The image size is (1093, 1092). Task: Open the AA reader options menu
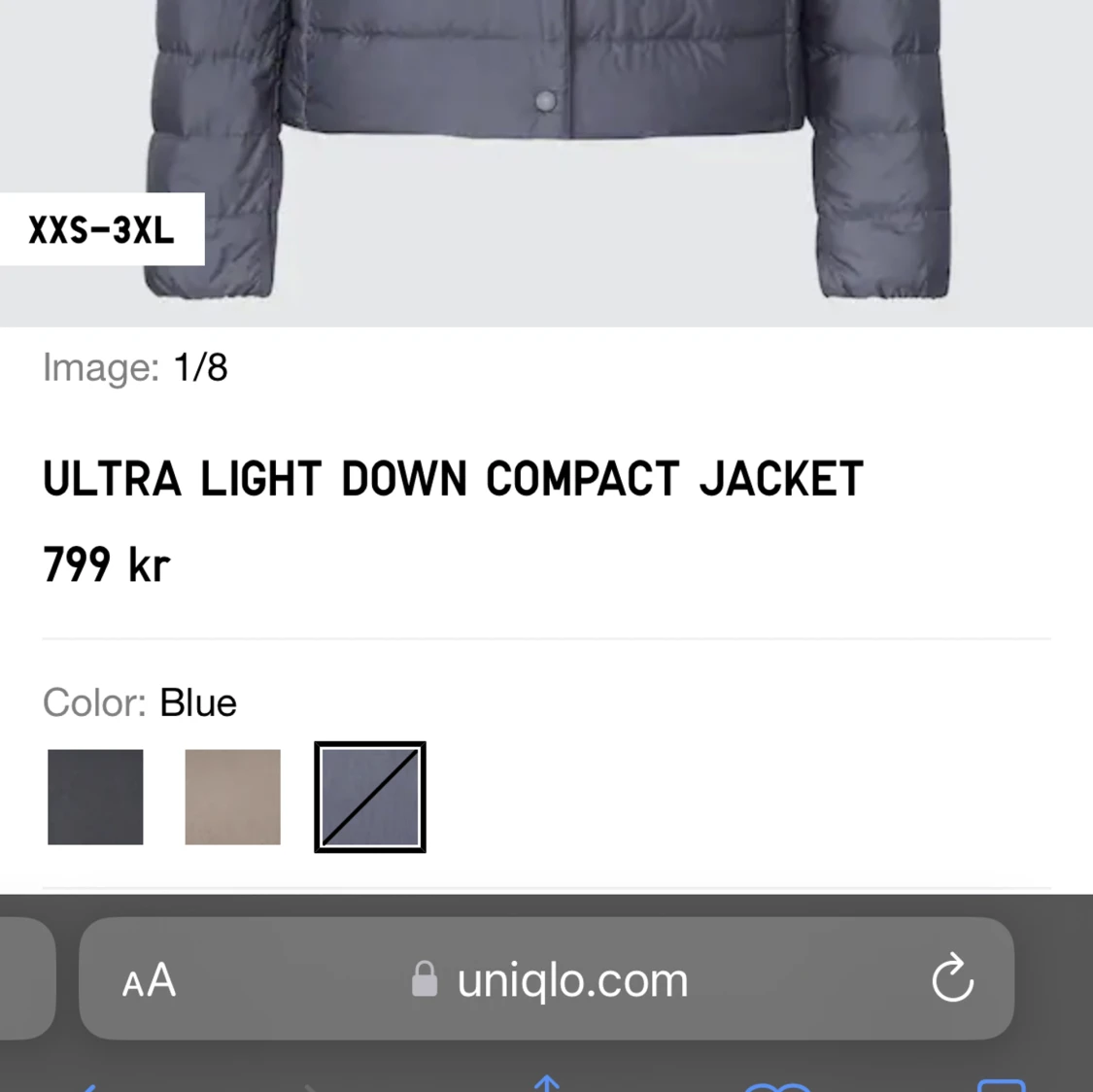[149, 980]
